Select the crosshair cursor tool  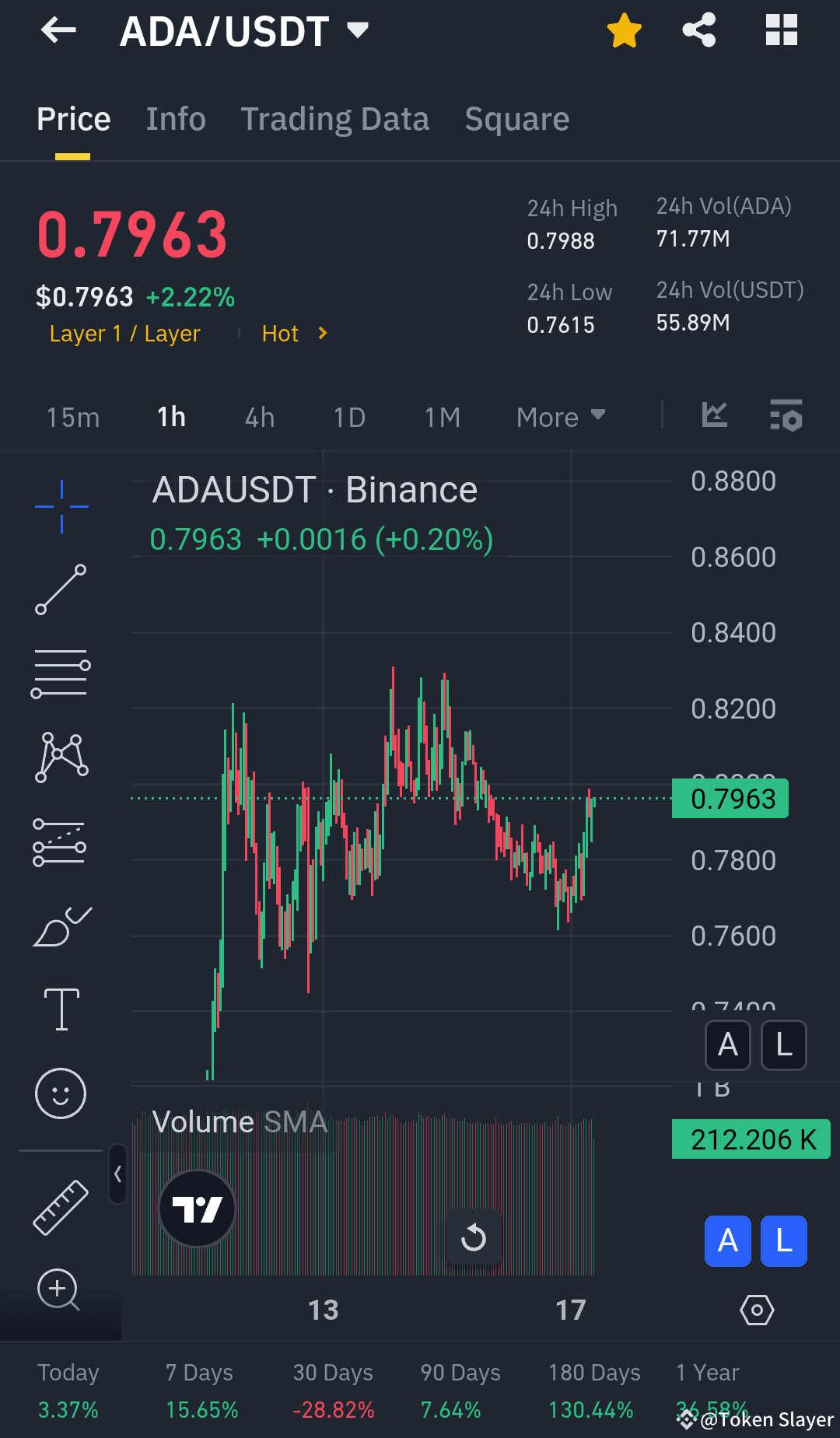61,506
